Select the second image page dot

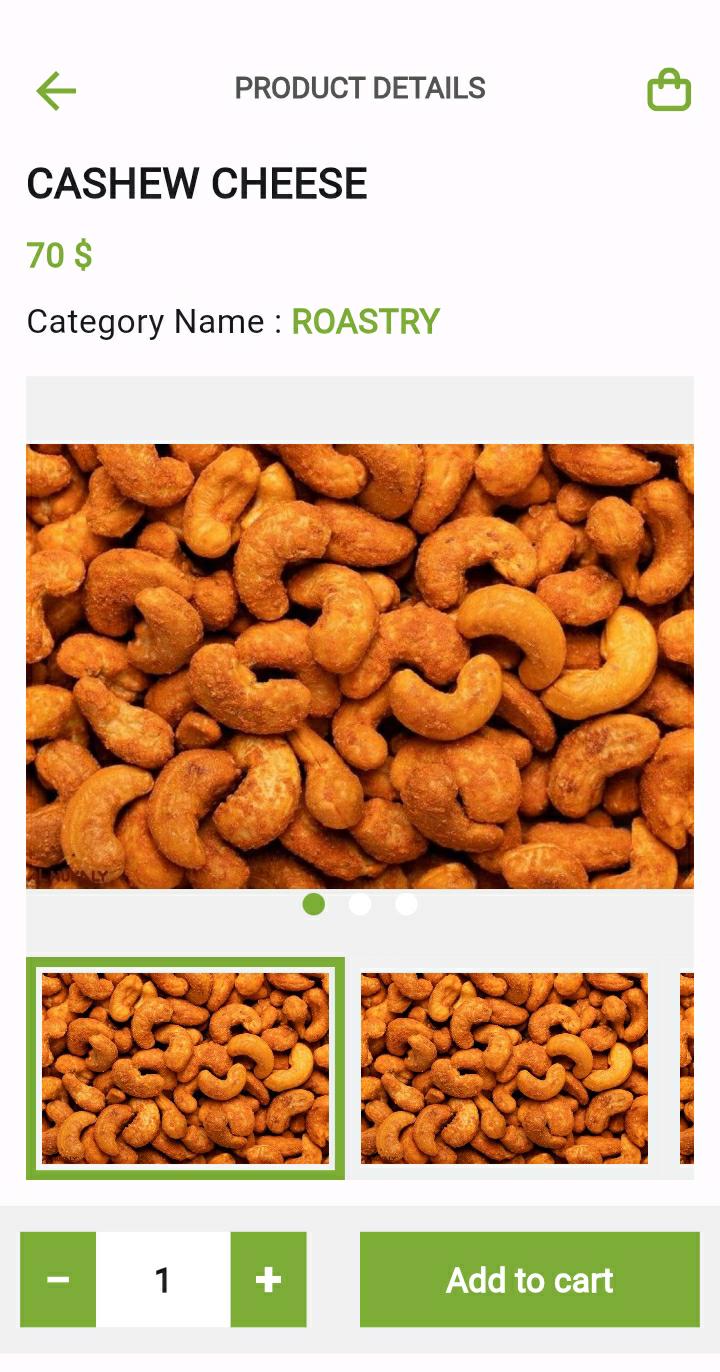coord(360,904)
